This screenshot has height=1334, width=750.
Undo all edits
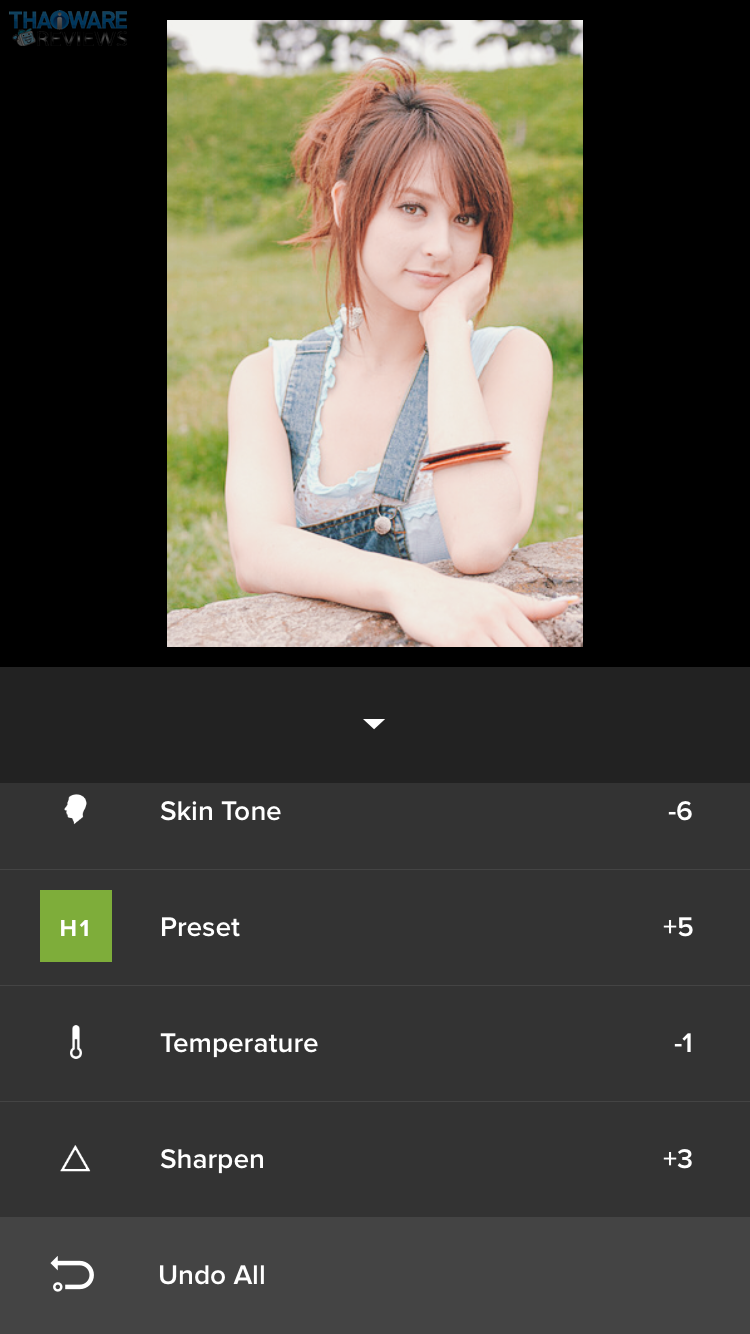click(374, 1276)
